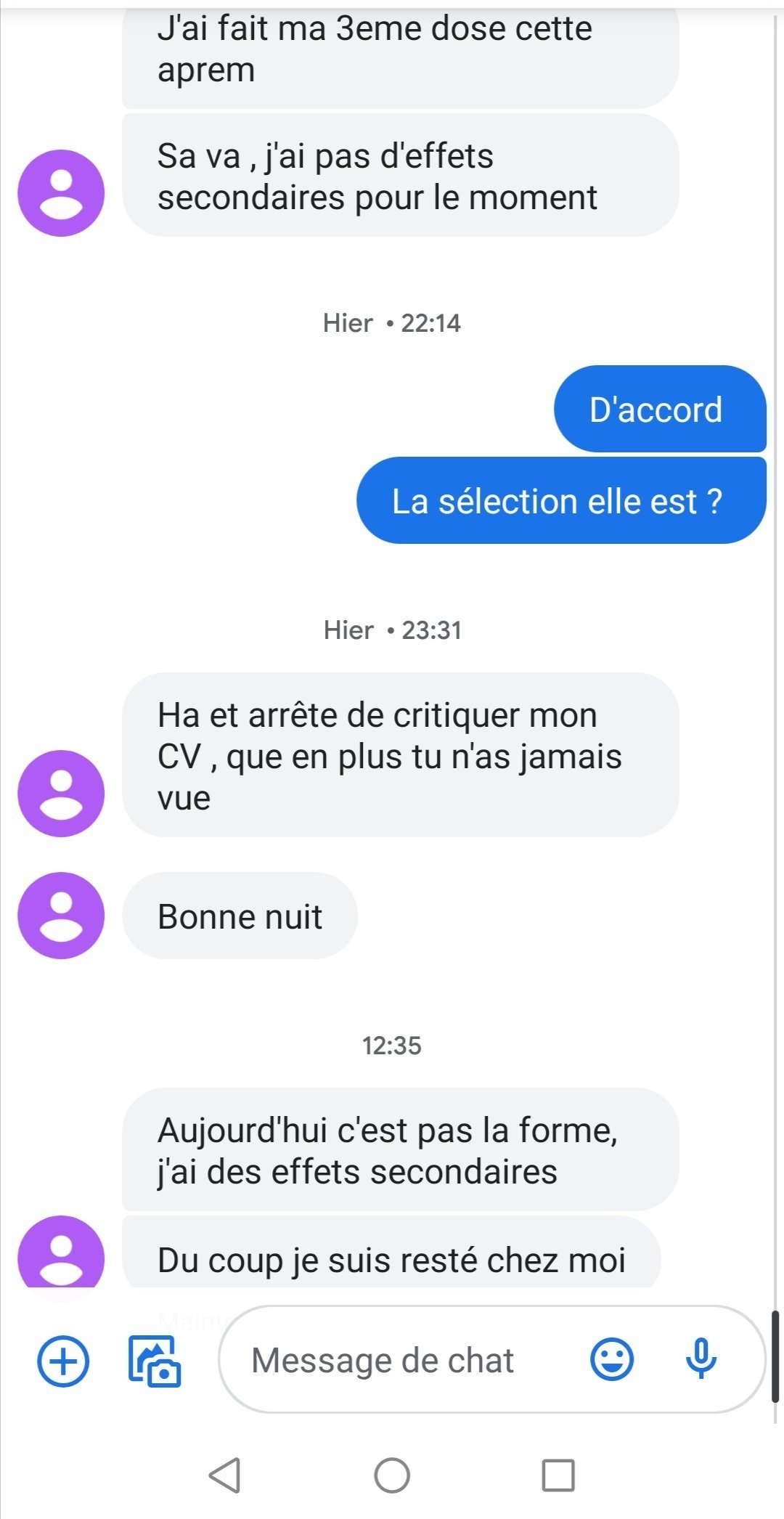Tap the "La sélection elle est ?" message bubble
Viewport: 784px width, 1519px height.
(x=561, y=500)
